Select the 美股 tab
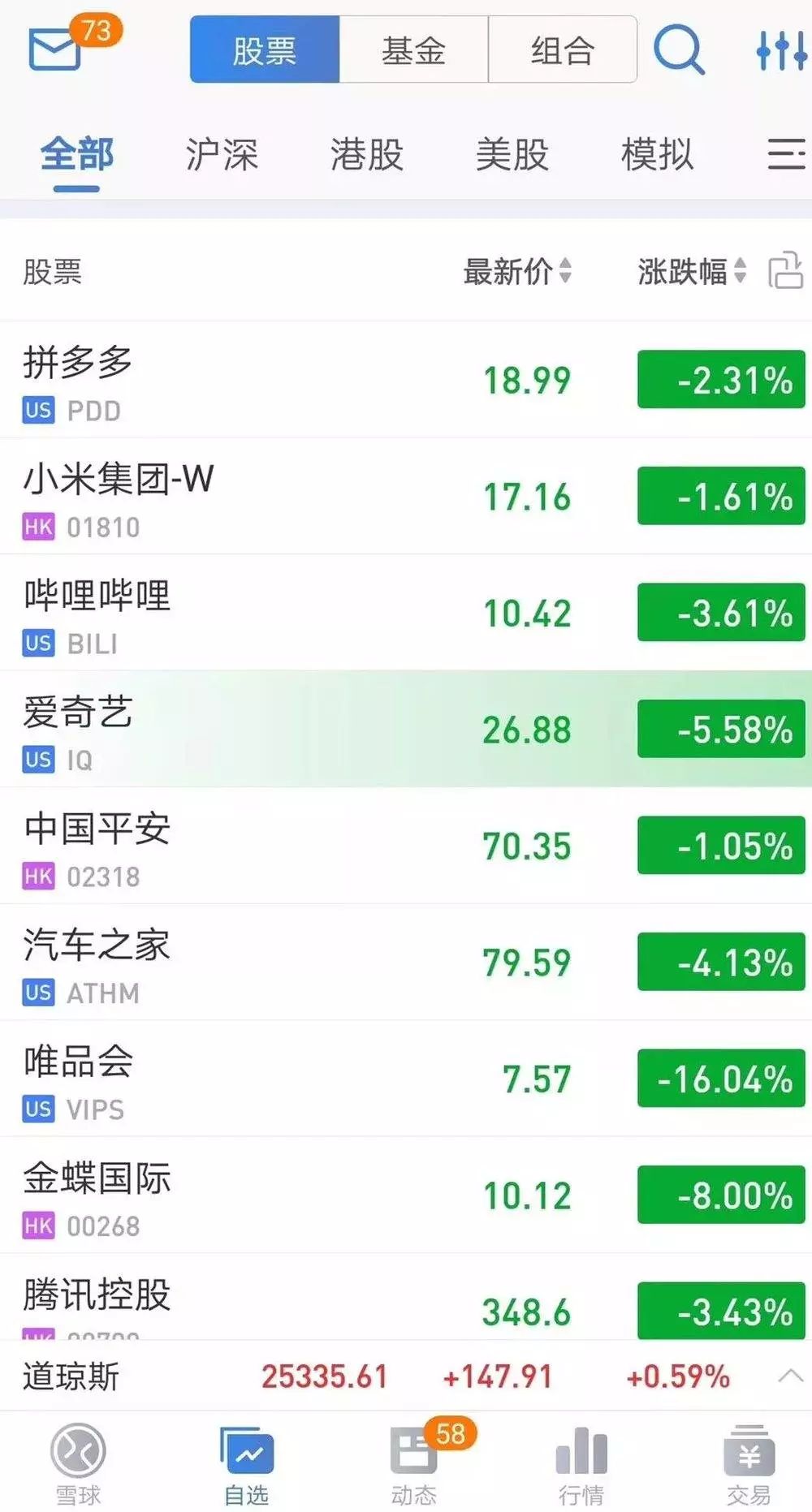Viewport: 812px width, 1512px height. pos(512,154)
